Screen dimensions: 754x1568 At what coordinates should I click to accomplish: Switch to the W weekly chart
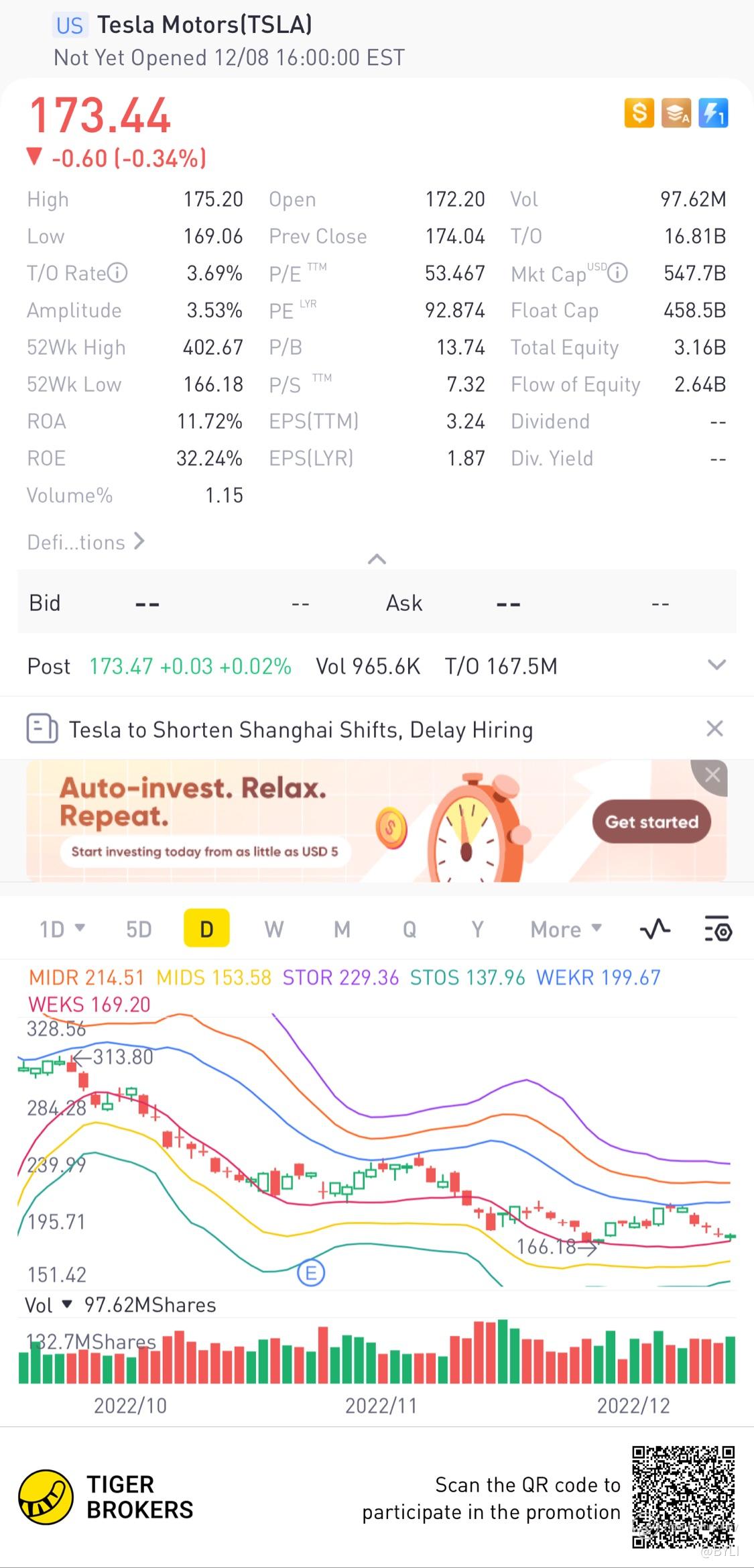273,930
